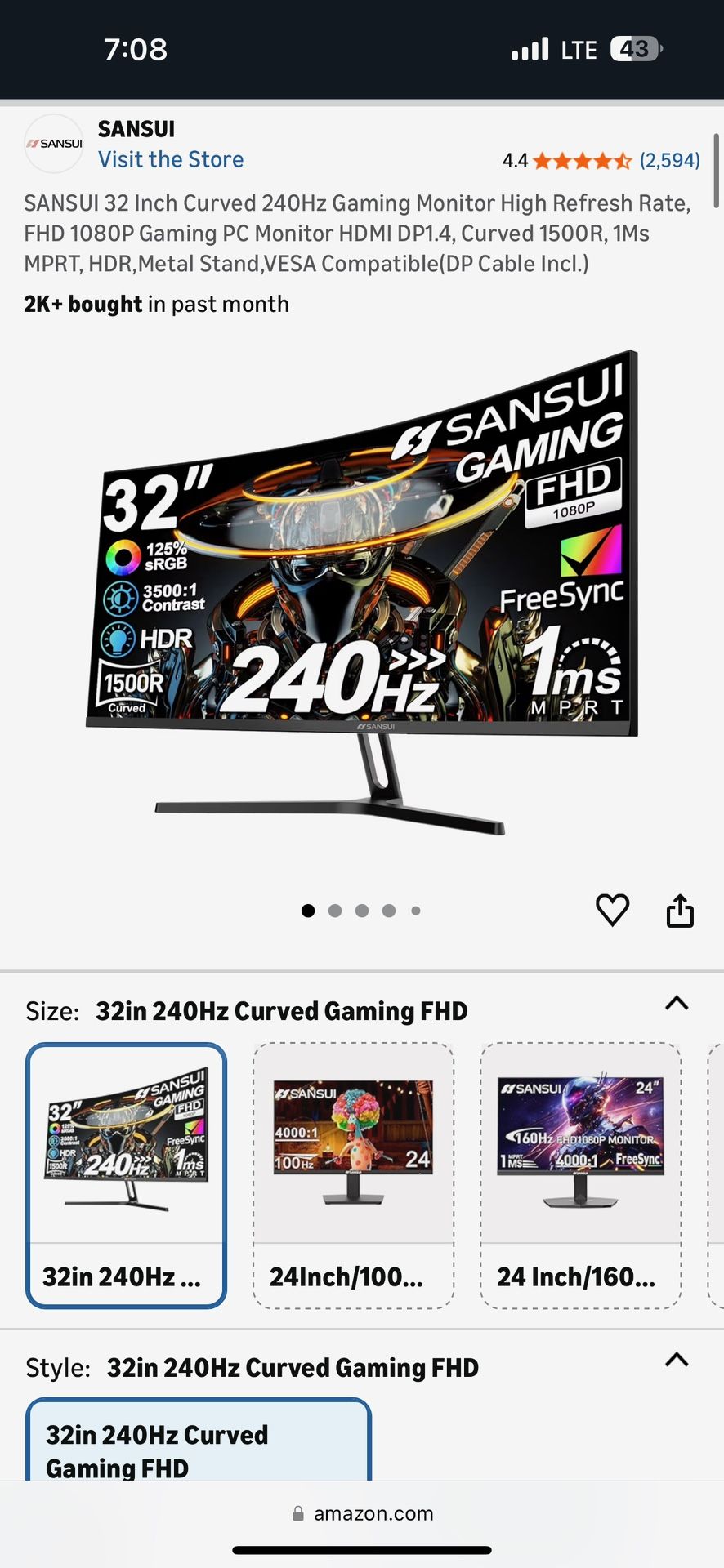Tap the cellular signal bars
Viewport: 724px width, 1568px height.
tap(528, 49)
